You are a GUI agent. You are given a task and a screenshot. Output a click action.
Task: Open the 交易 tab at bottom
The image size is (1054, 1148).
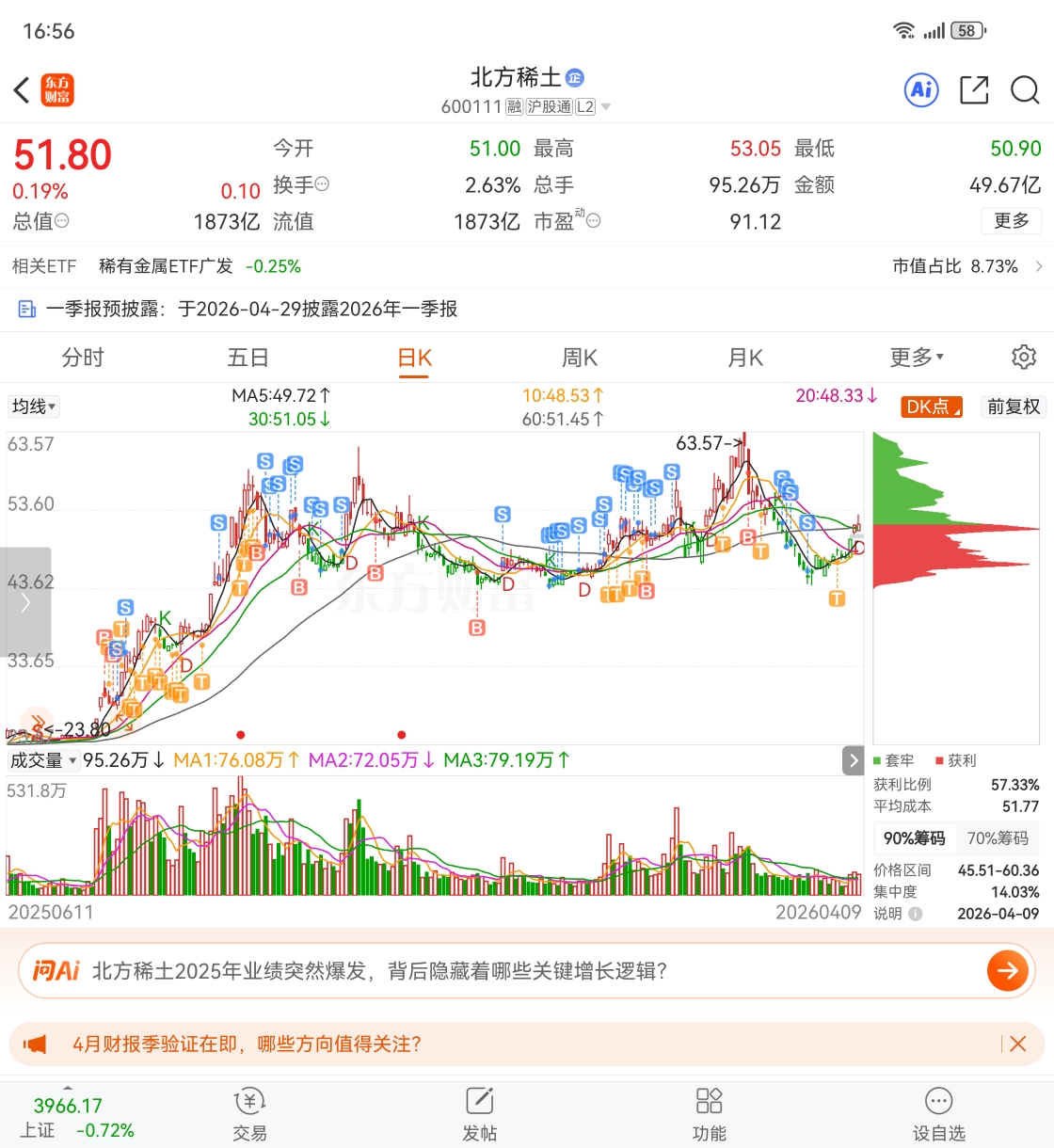point(250,1115)
